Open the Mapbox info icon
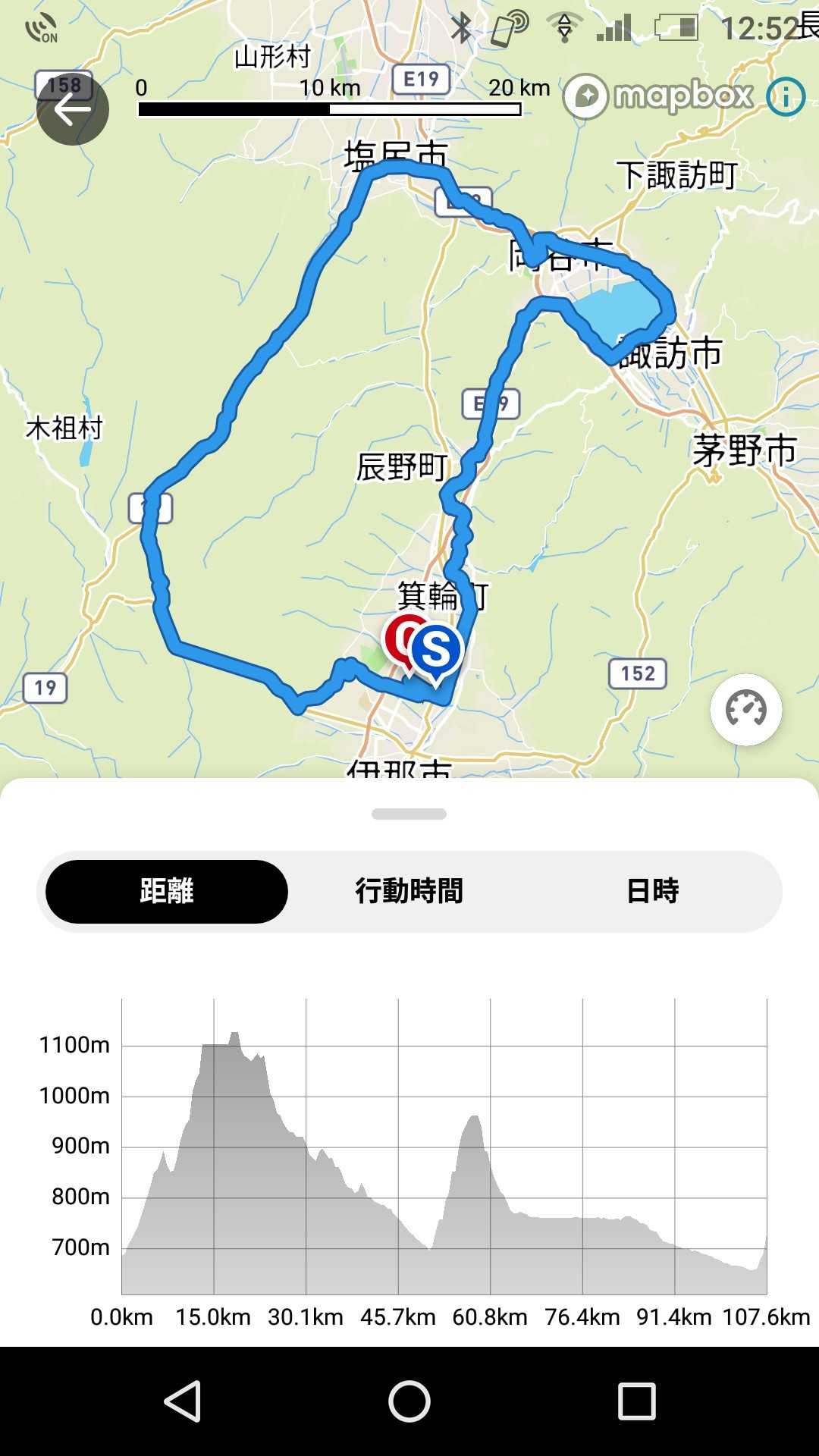The width and height of the screenshot is (819, 1456). click(785, 96)
